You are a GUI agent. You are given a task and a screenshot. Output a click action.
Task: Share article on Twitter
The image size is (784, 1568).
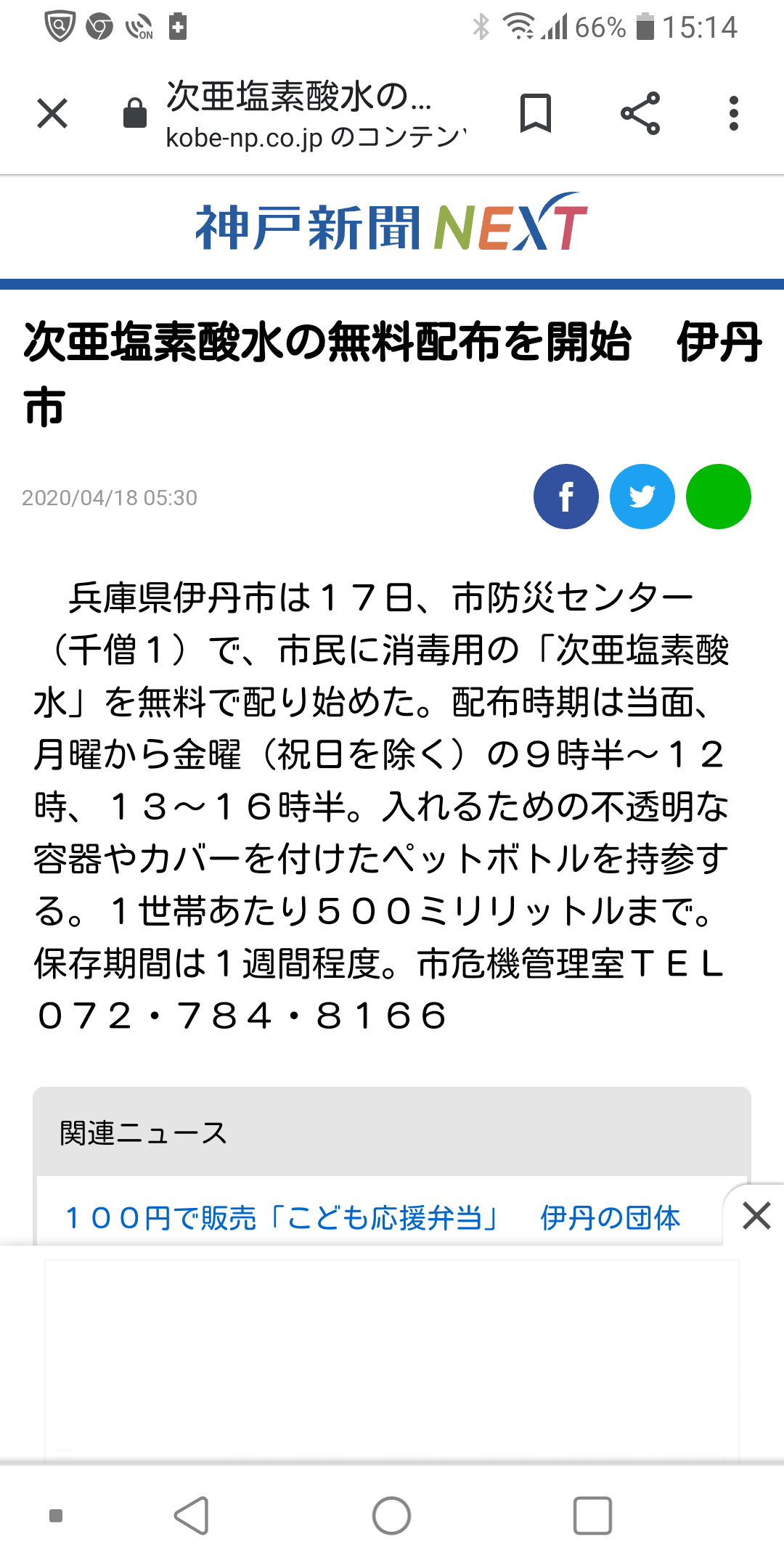642,497
